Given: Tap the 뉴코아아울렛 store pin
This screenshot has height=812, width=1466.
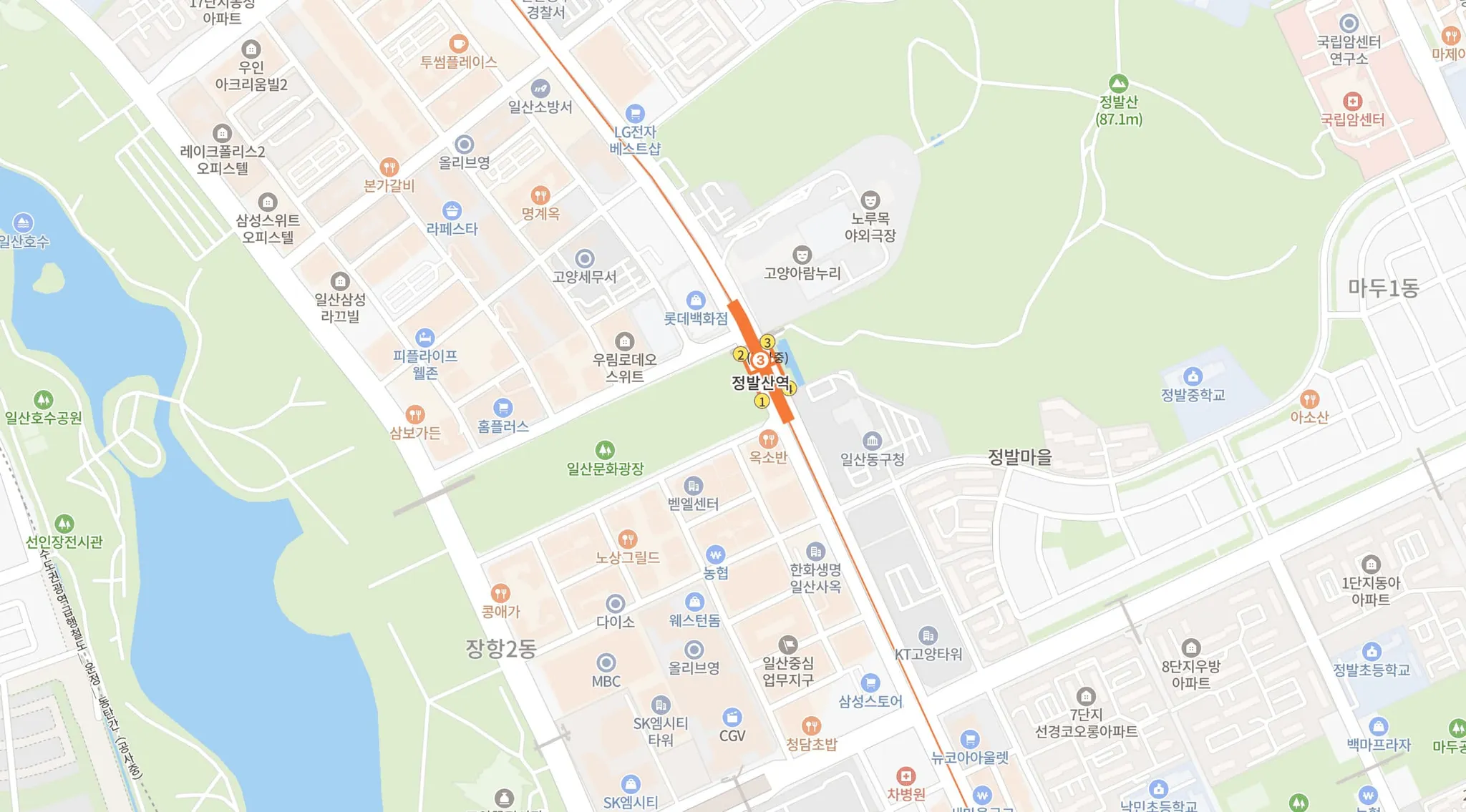Looking at the screenshot, I should pos(970,739).
